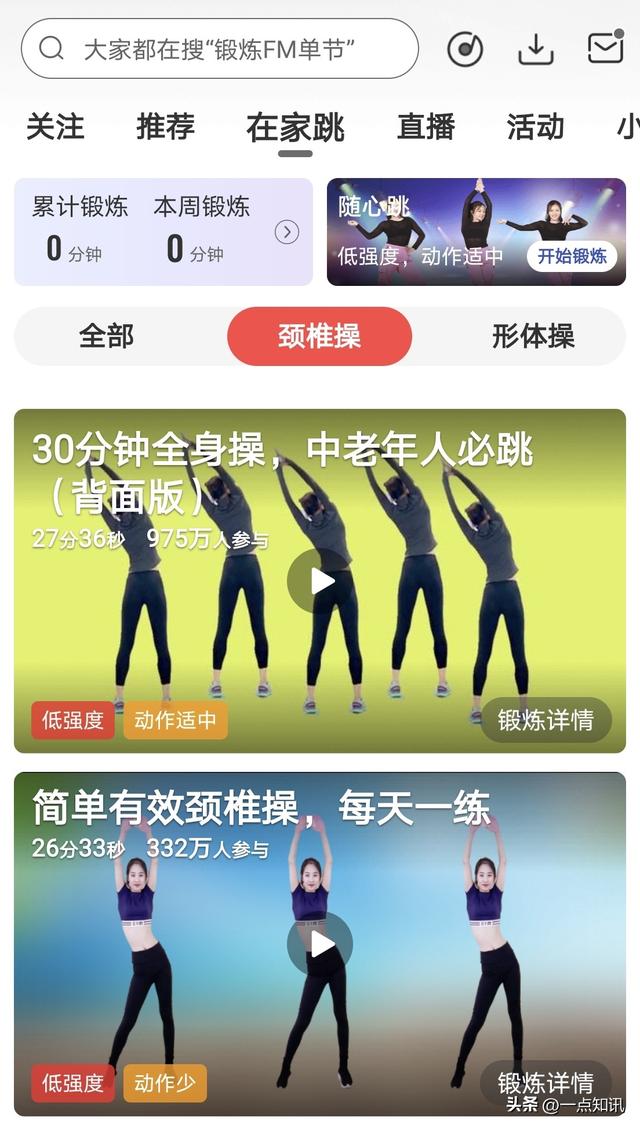The image size is (640, 1128).
Task: Open 锻炼详情 for 简单有效颈椎操
Action: [545, 1082]
